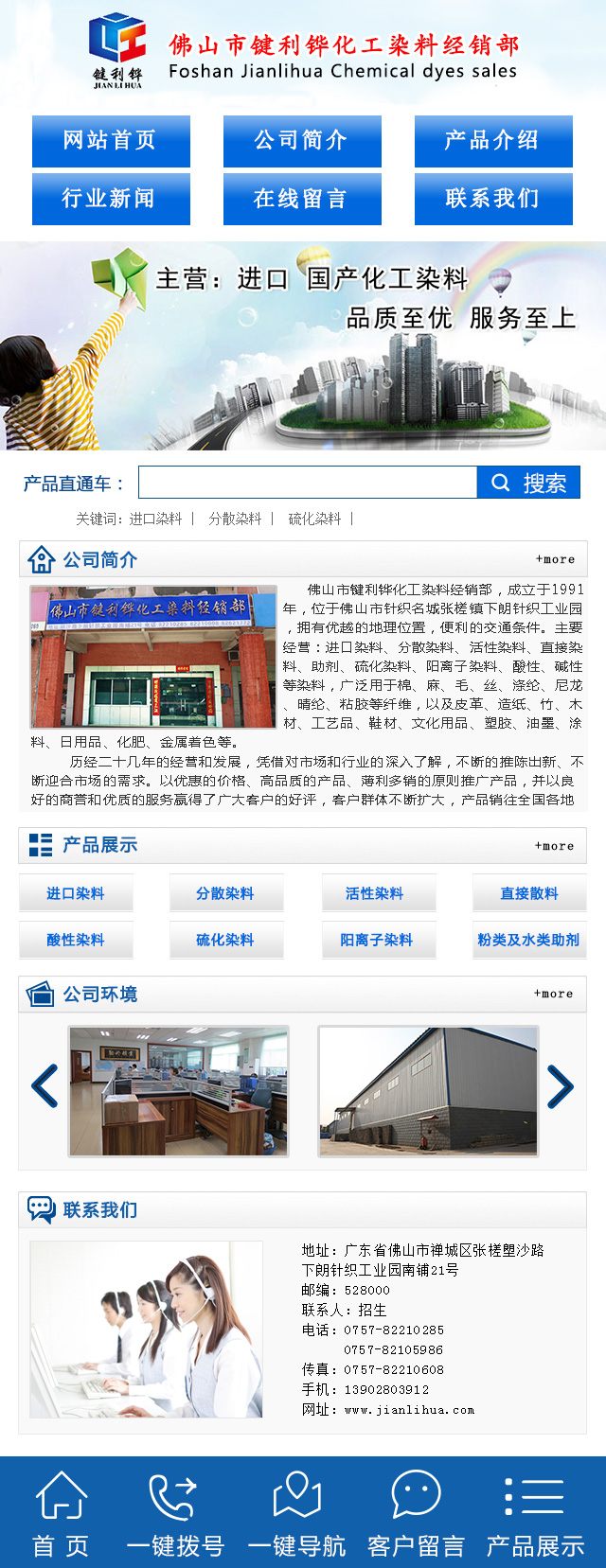Image resolution: width=606 pixels, height=1568 pixels.
Task: Open the 产品介绍 page
Action: coord(493,141)
